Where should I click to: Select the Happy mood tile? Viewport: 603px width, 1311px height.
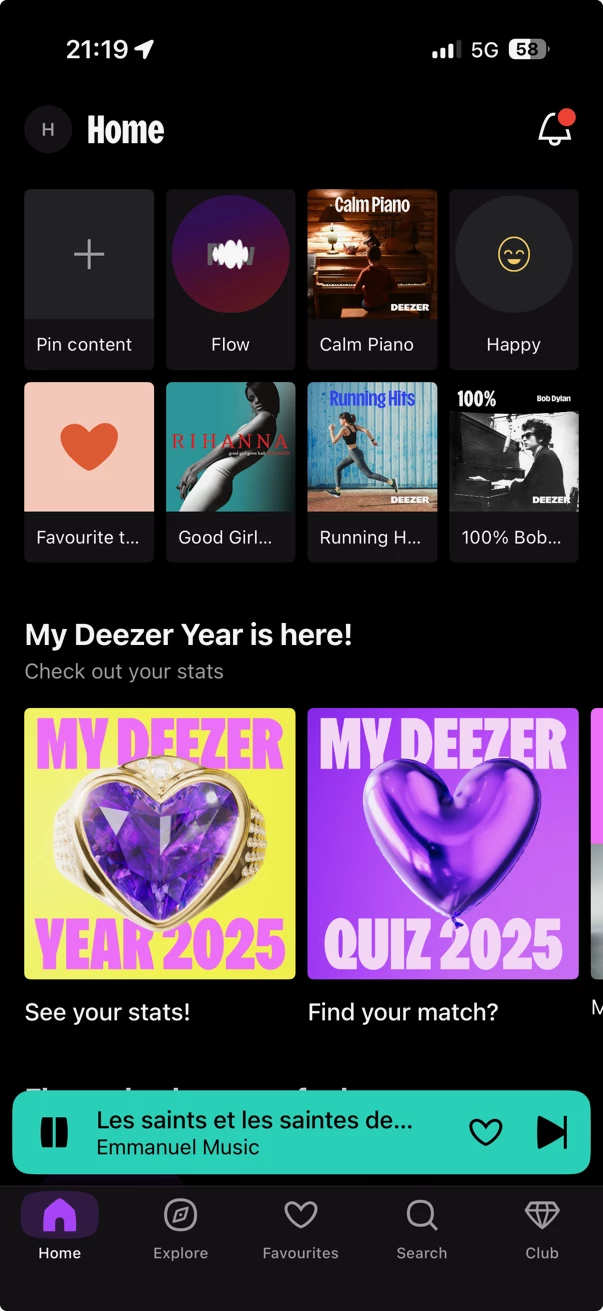tap(513, 279)
